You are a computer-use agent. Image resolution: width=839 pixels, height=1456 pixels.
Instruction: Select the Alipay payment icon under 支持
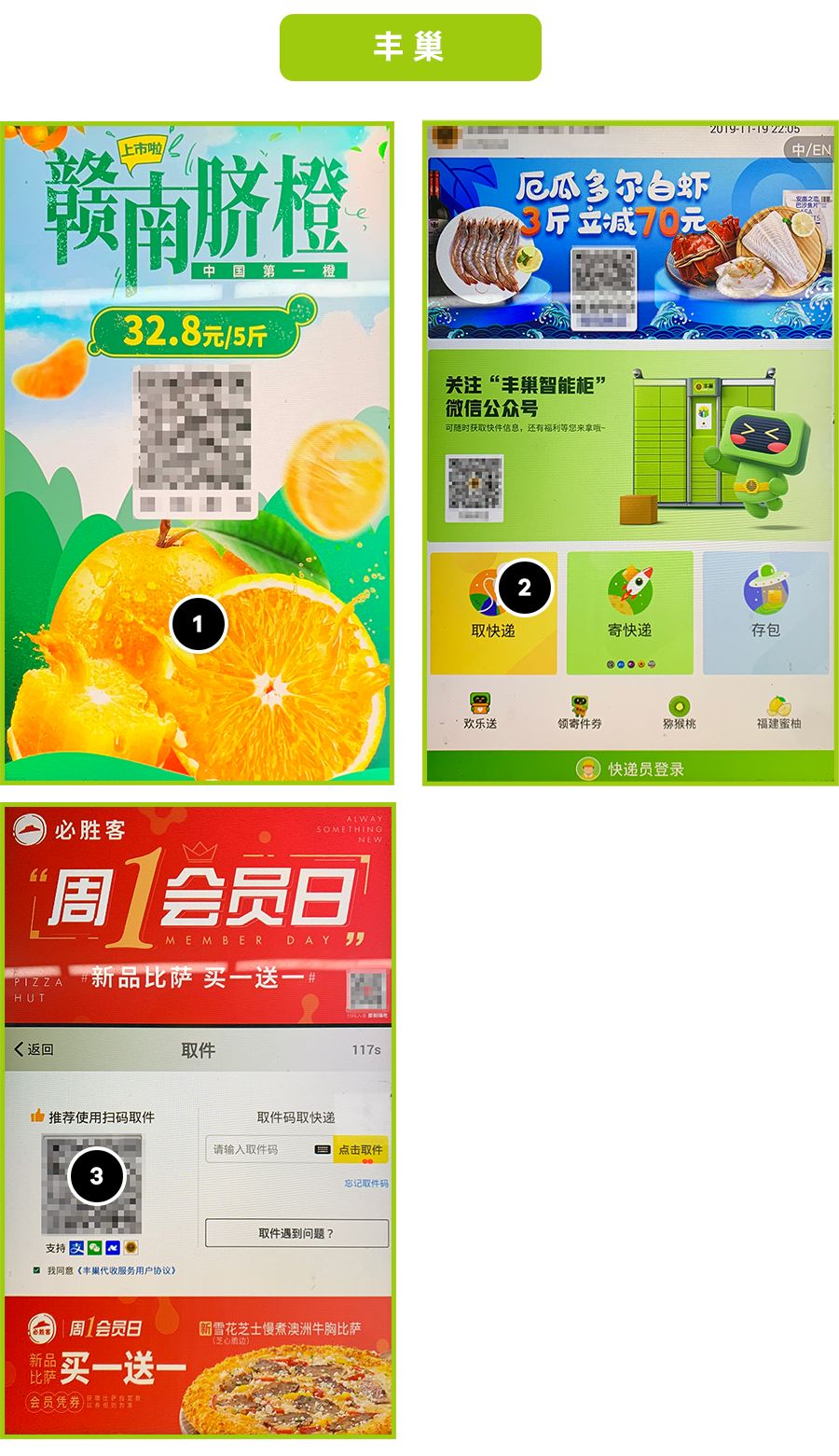point(77,1247)
